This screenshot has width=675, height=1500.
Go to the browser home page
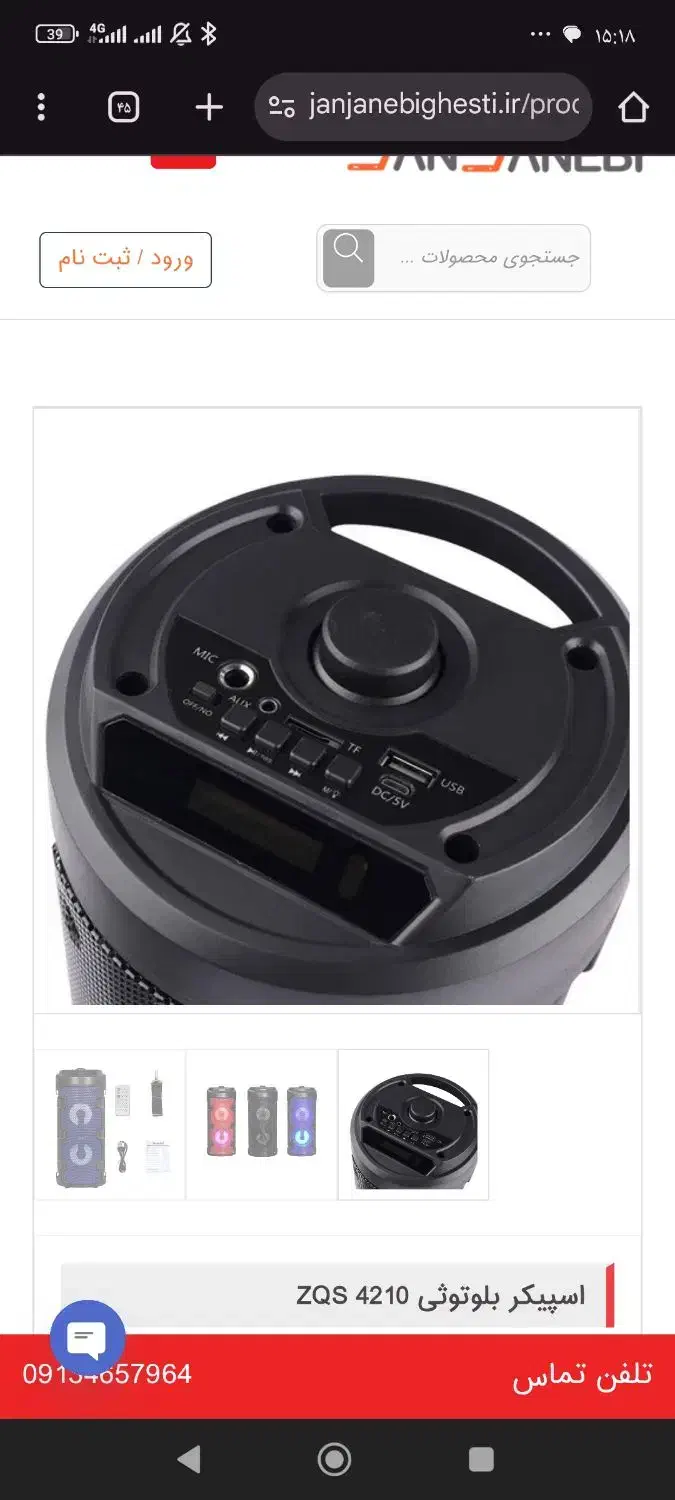click(x=633, y=107)
